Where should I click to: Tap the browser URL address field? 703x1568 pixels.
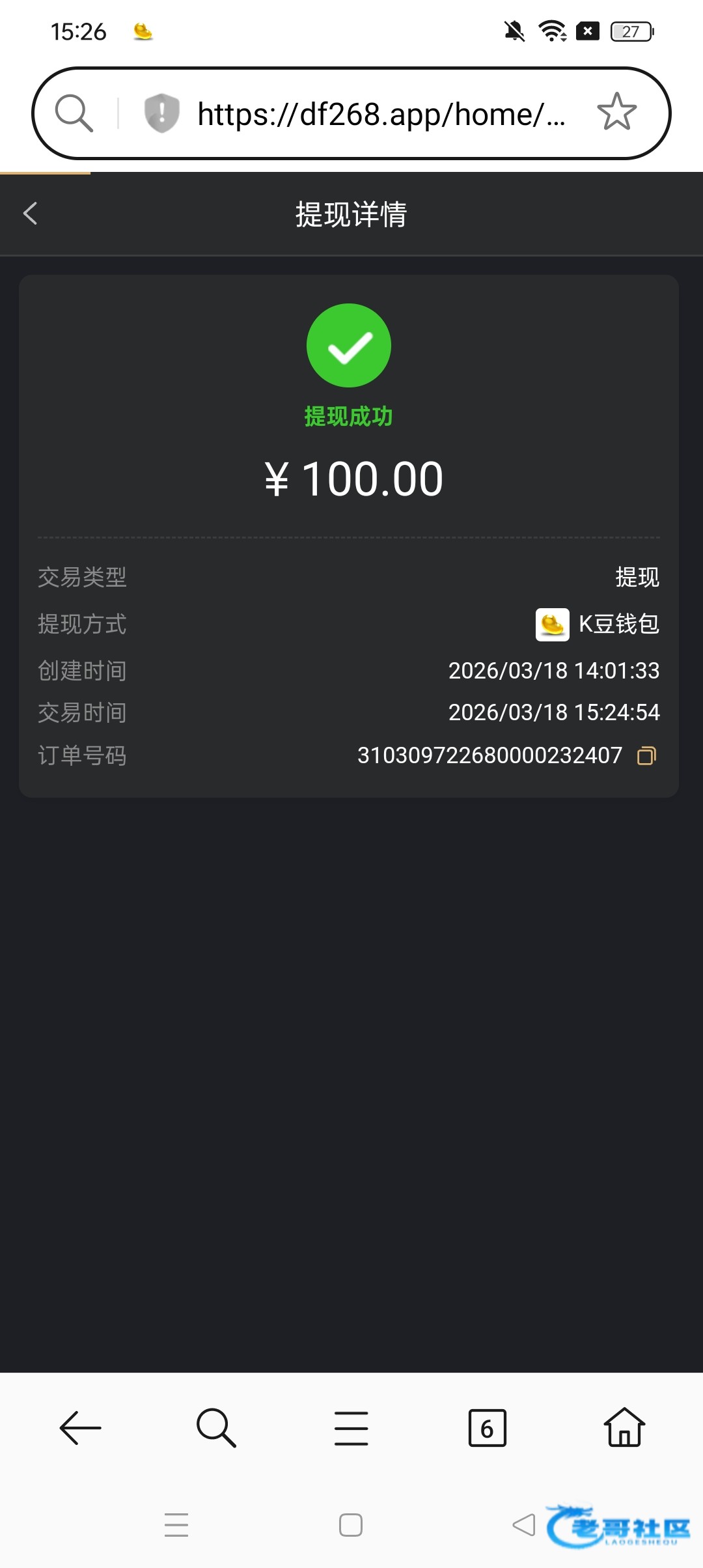[x=381, y=114]
